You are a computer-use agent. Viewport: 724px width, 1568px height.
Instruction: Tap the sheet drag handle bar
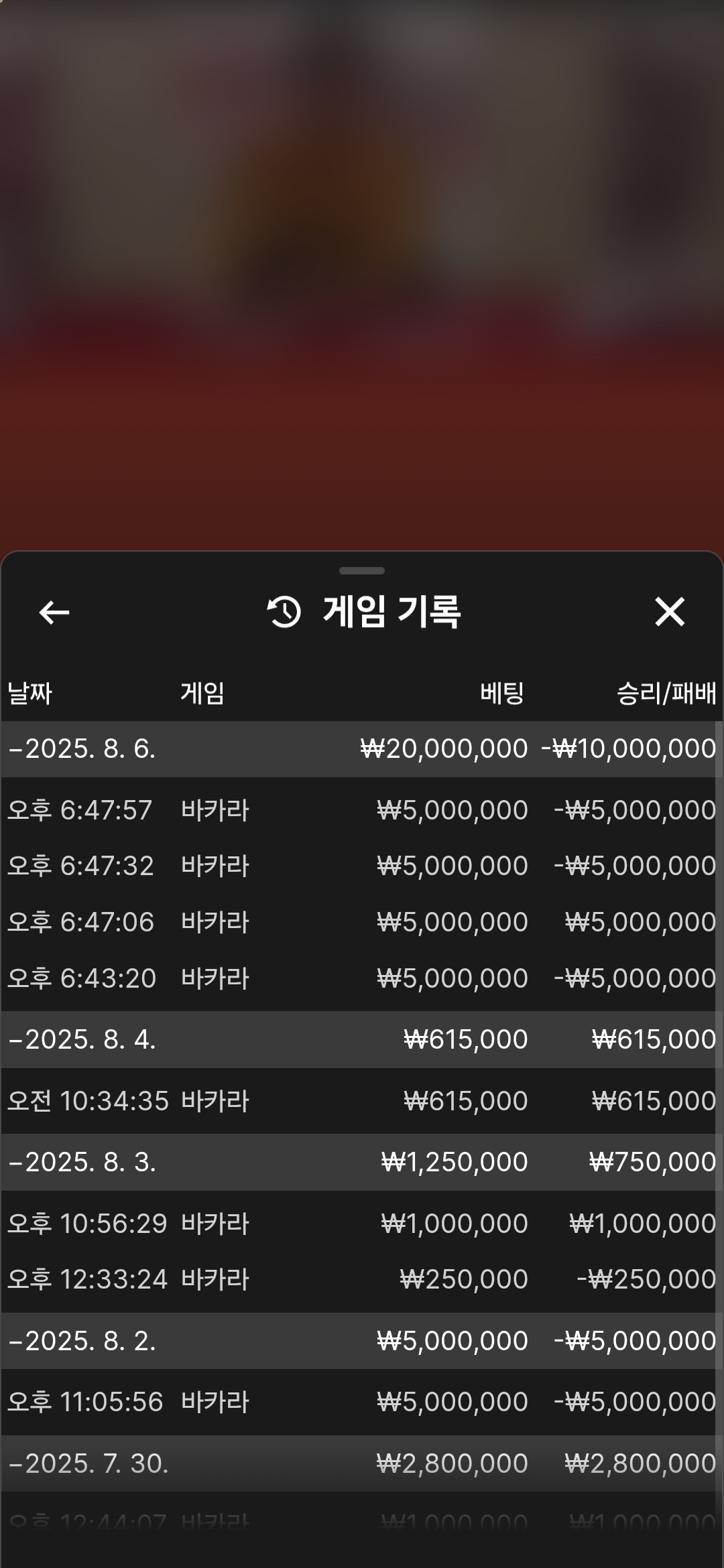pos(362,571)
